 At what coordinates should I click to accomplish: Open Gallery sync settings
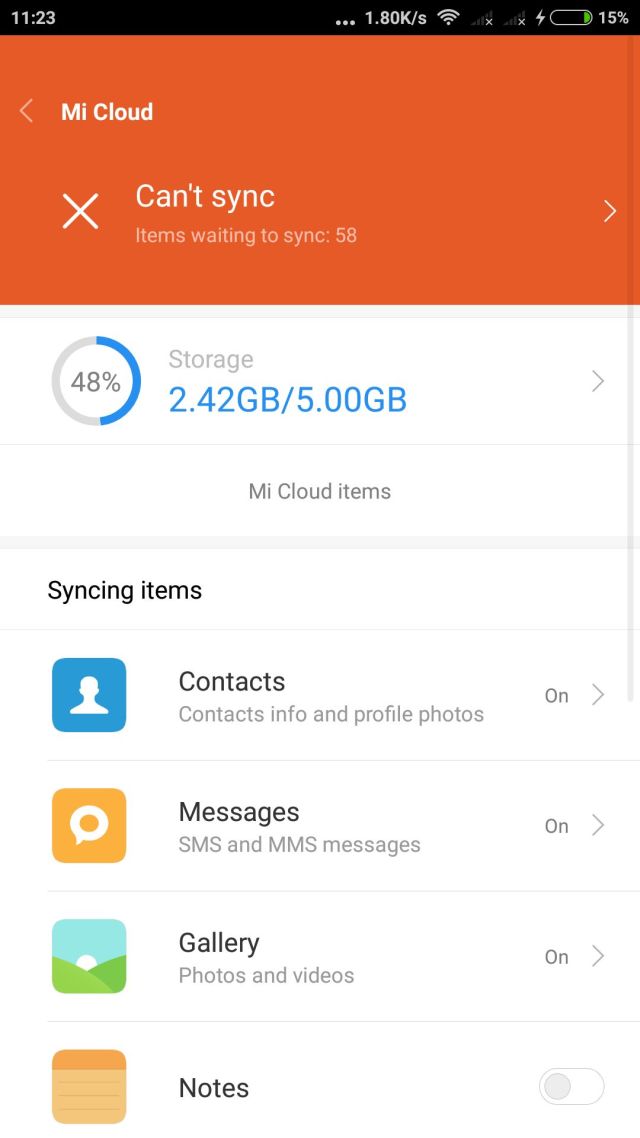330,957
